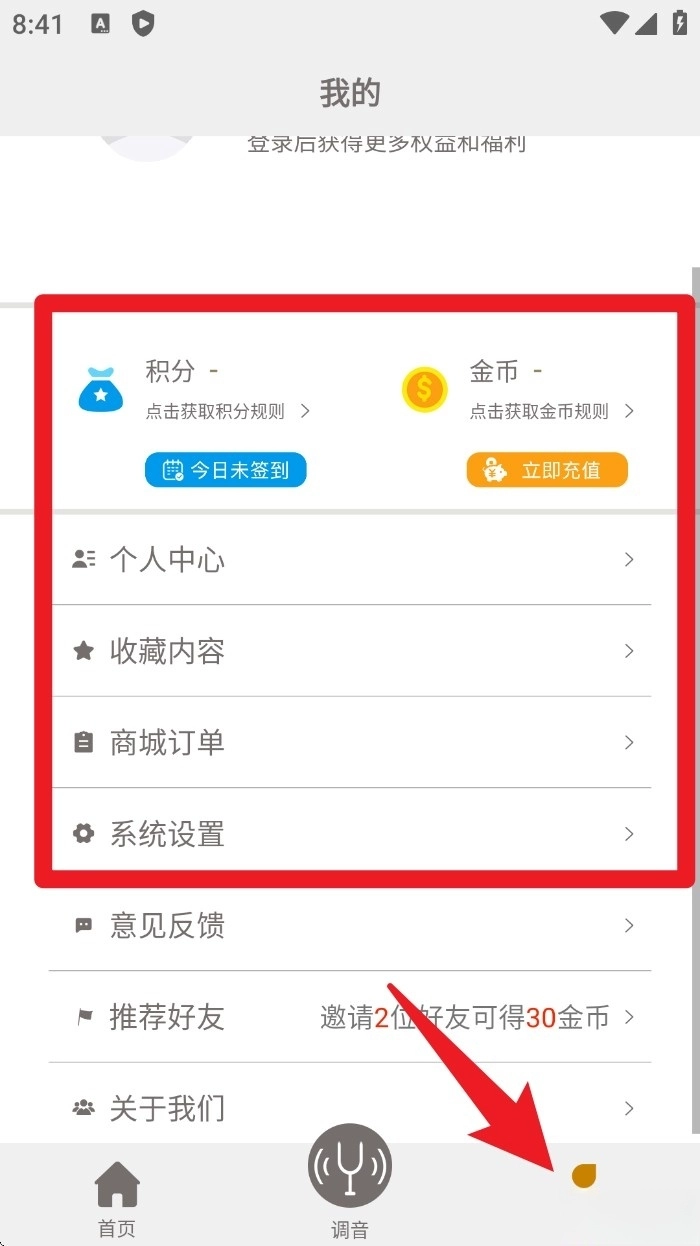Screen dimensions: 700x1246
Task: Tap the 立即充值 recharge button
Action: coord(547,470)
